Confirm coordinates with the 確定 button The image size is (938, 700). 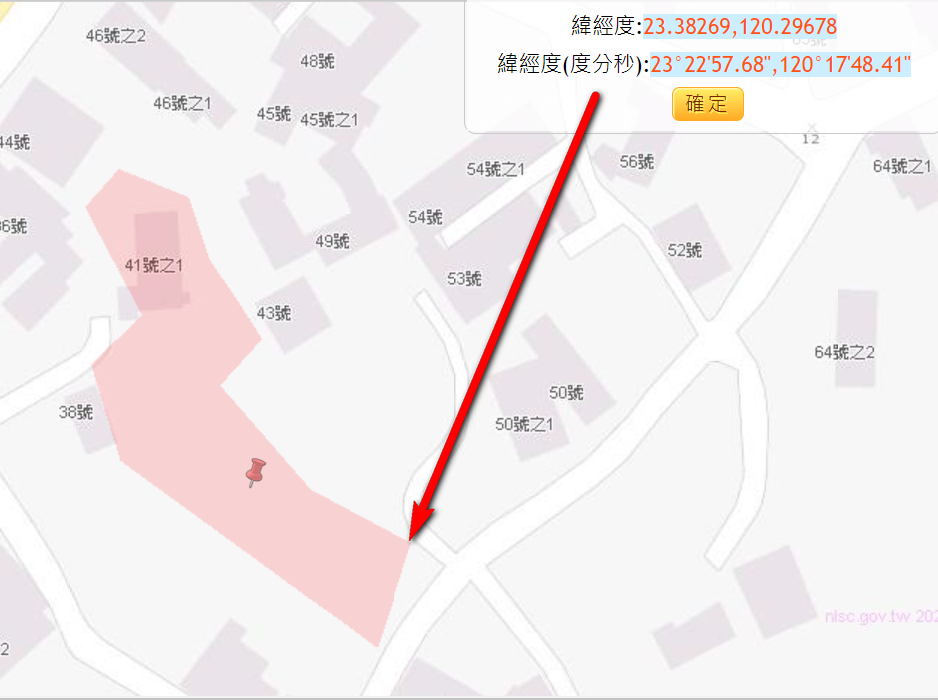point(707,104)
